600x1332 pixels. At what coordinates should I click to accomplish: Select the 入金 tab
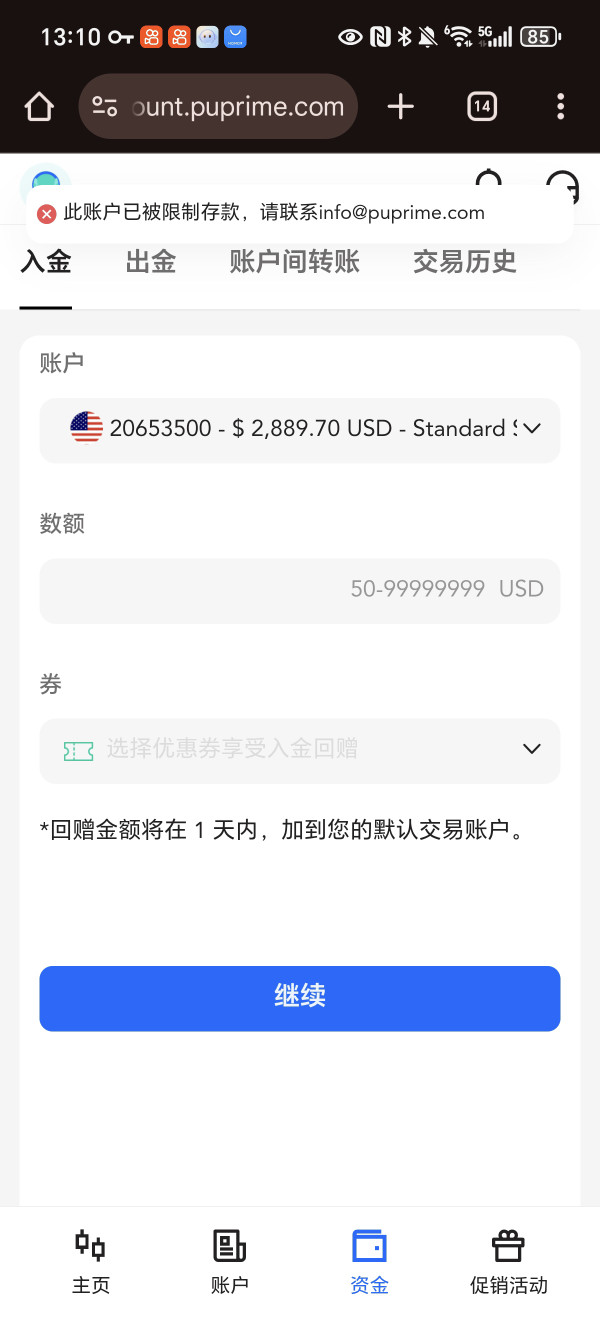pos(46,263)
